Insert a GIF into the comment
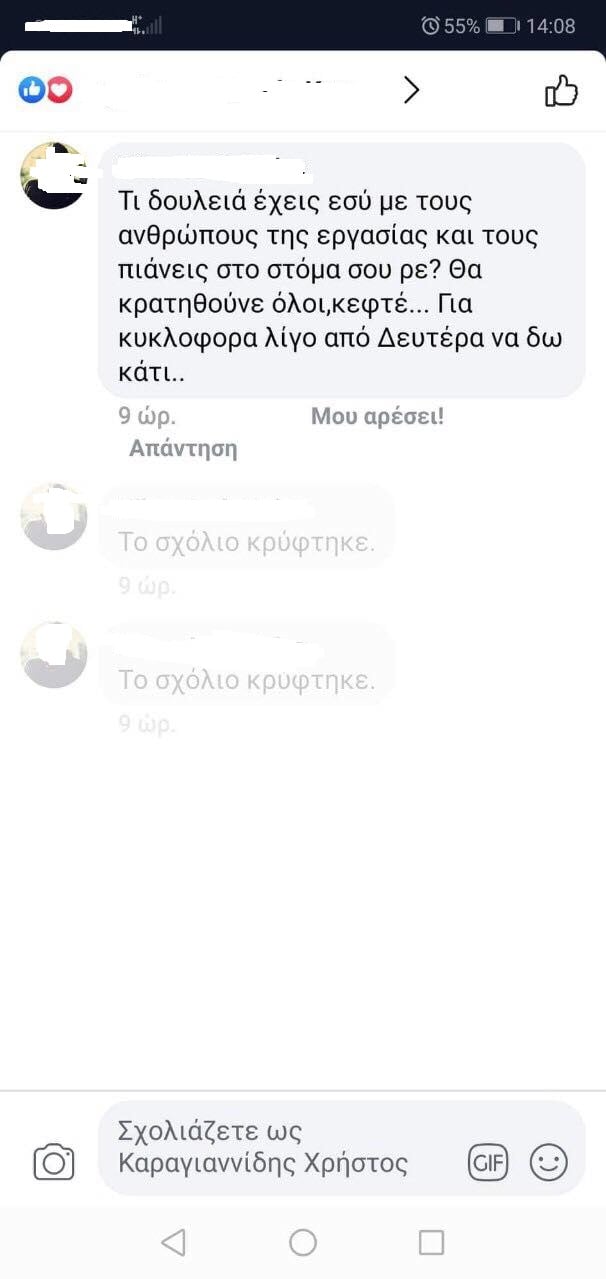This screenshot has width=606, height=1279. tap(488, 1162)
